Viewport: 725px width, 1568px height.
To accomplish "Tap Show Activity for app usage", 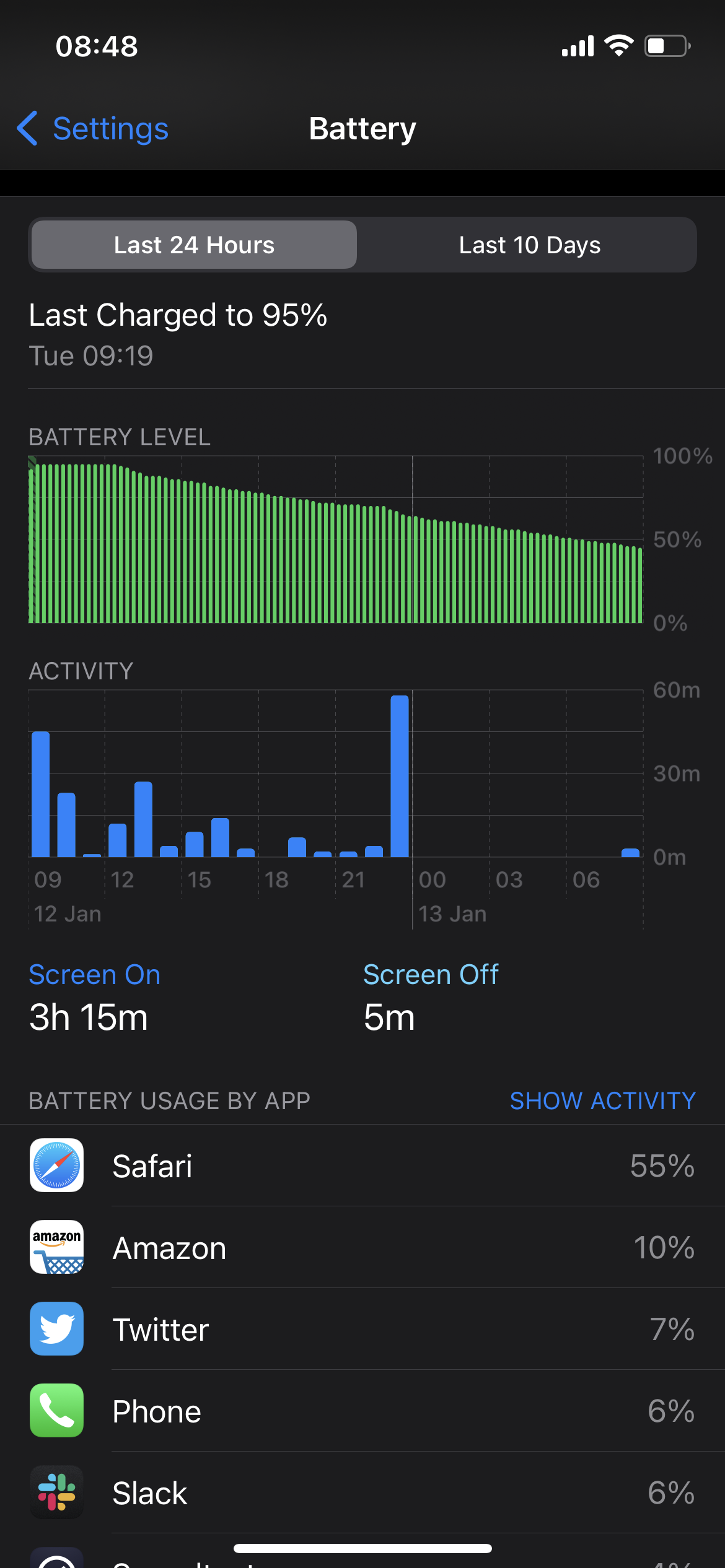I will pos(602,1100).
